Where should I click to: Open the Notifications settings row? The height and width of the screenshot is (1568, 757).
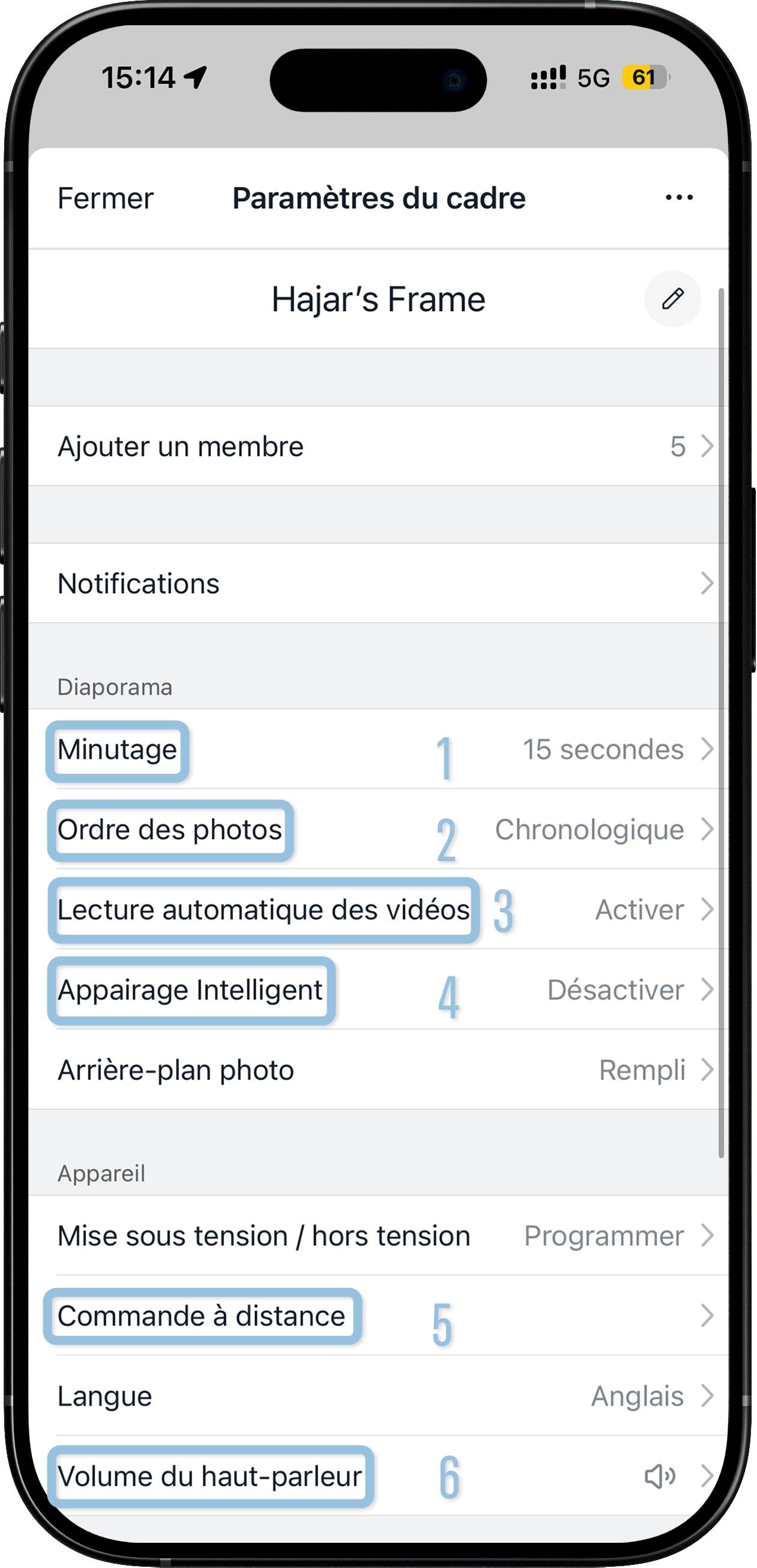click(377, 583)
